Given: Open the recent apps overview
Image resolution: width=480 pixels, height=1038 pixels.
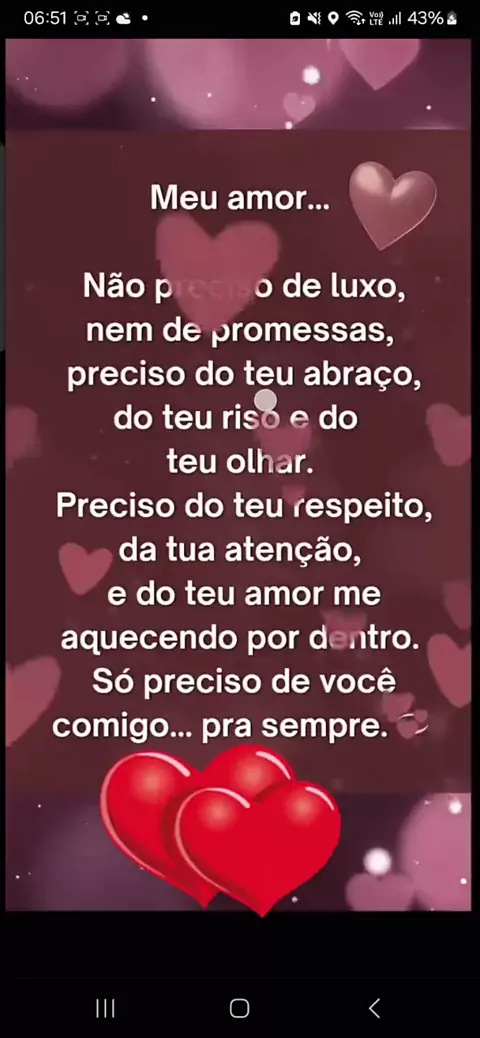Looking at the screenshot, I should coord(105,1008).
